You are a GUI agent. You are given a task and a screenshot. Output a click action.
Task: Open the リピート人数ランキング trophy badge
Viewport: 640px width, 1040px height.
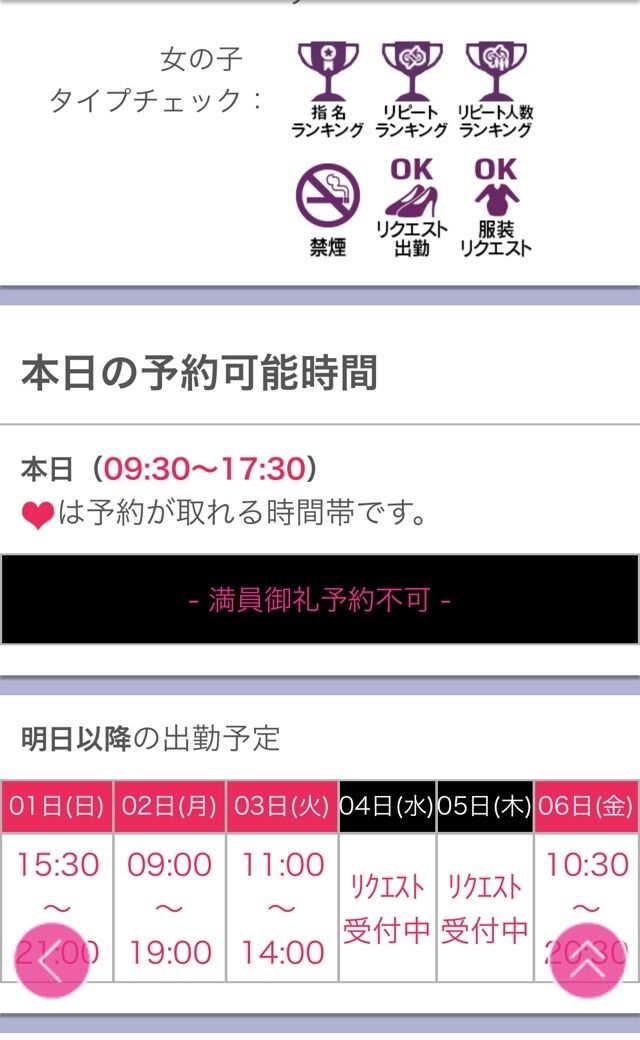click(495, 88)
